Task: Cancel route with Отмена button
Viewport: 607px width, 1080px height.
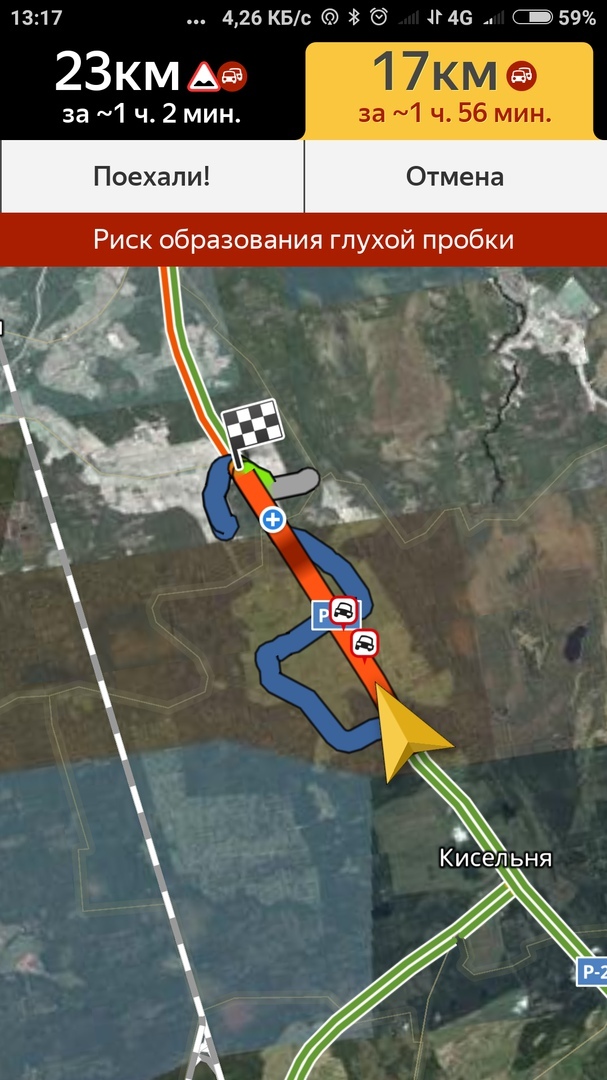Action: tap(455, 177)
